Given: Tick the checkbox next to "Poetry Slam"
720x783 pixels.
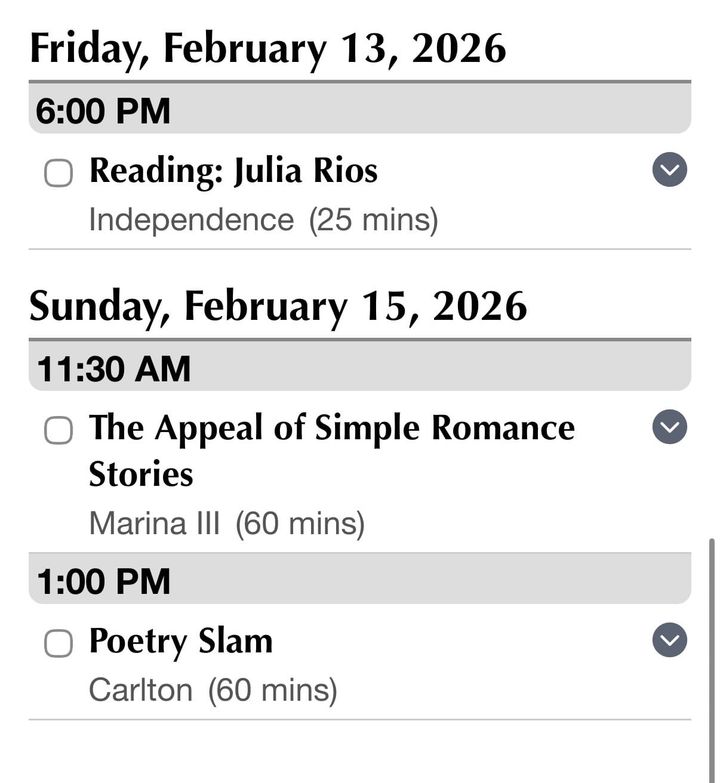Looking at the screenshot, I should tap(57, 643).
